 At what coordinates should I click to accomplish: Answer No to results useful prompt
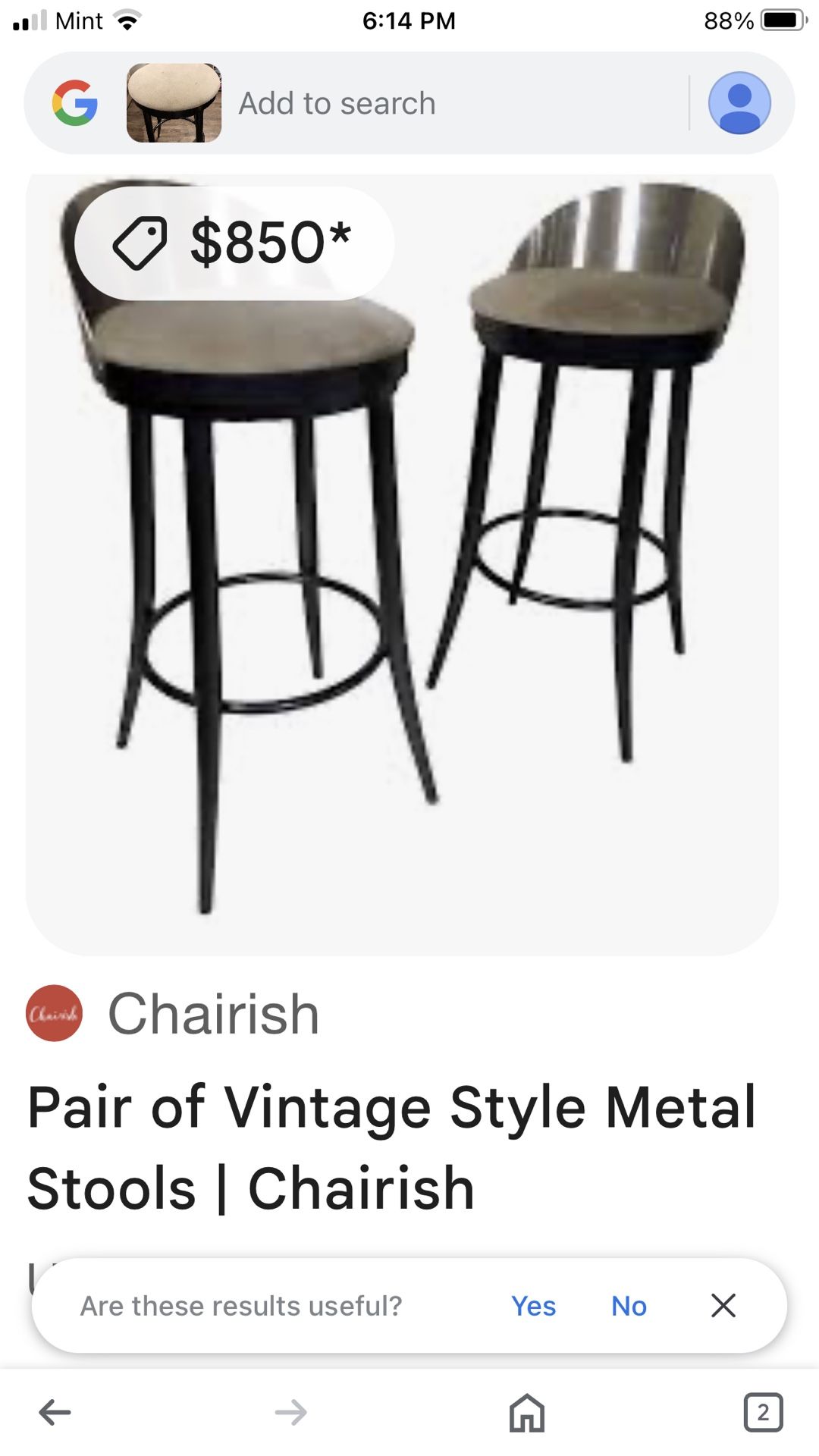(629, 1306)
